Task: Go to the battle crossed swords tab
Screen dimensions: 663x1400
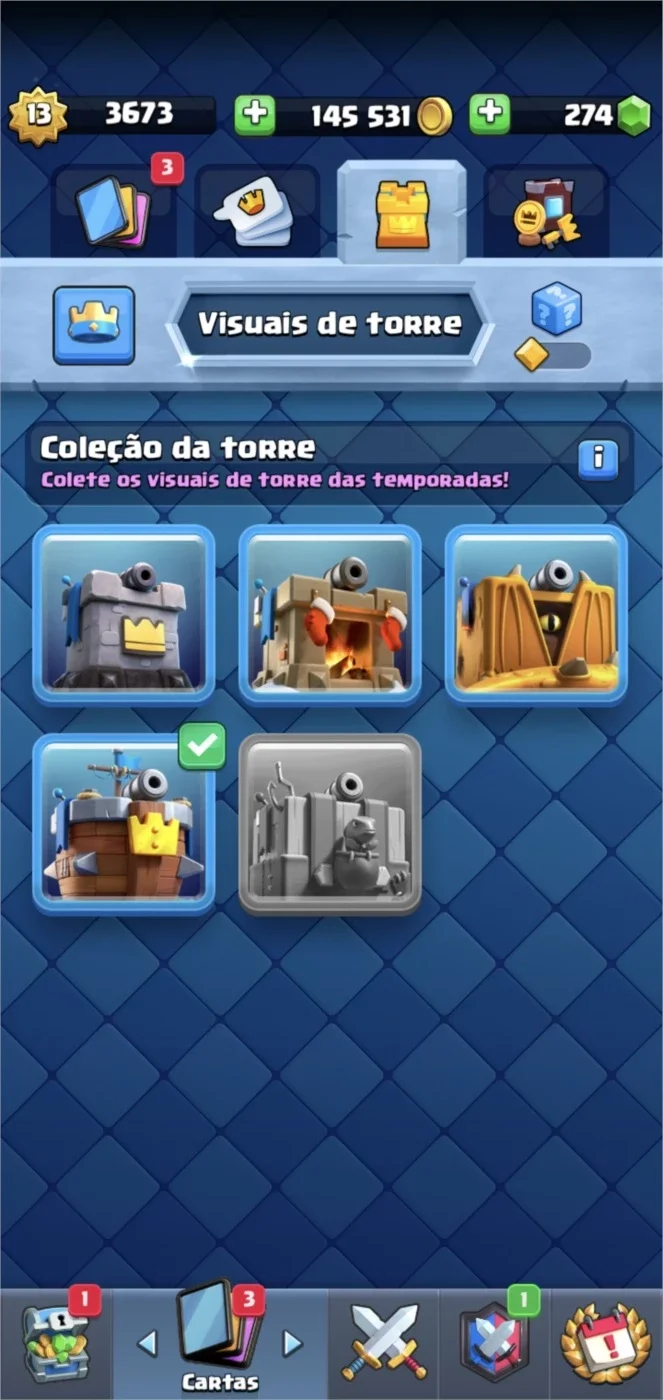Action: pyautogui.click(x=384, y=1344)
